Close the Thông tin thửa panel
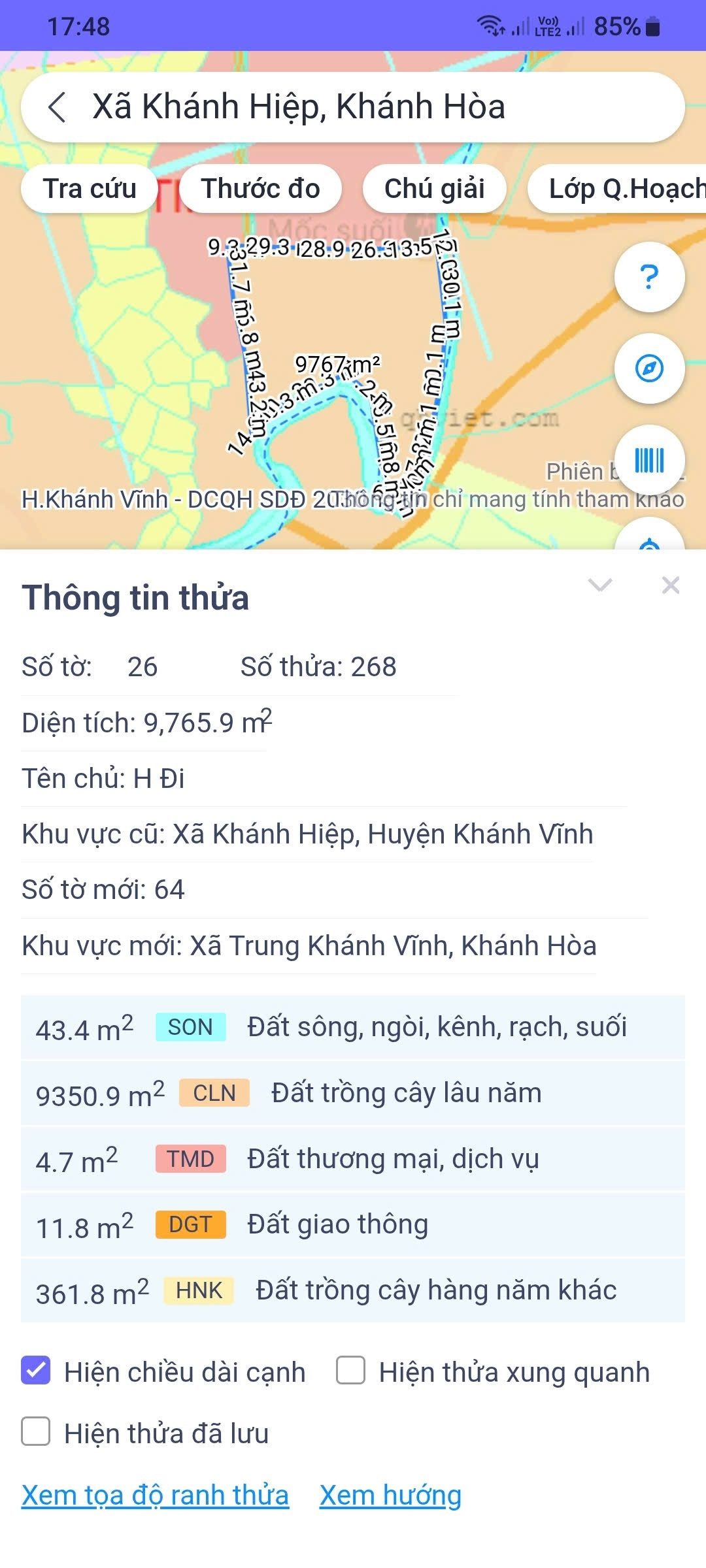This screenshot has height=1568, width=706. tap(671, 585)
